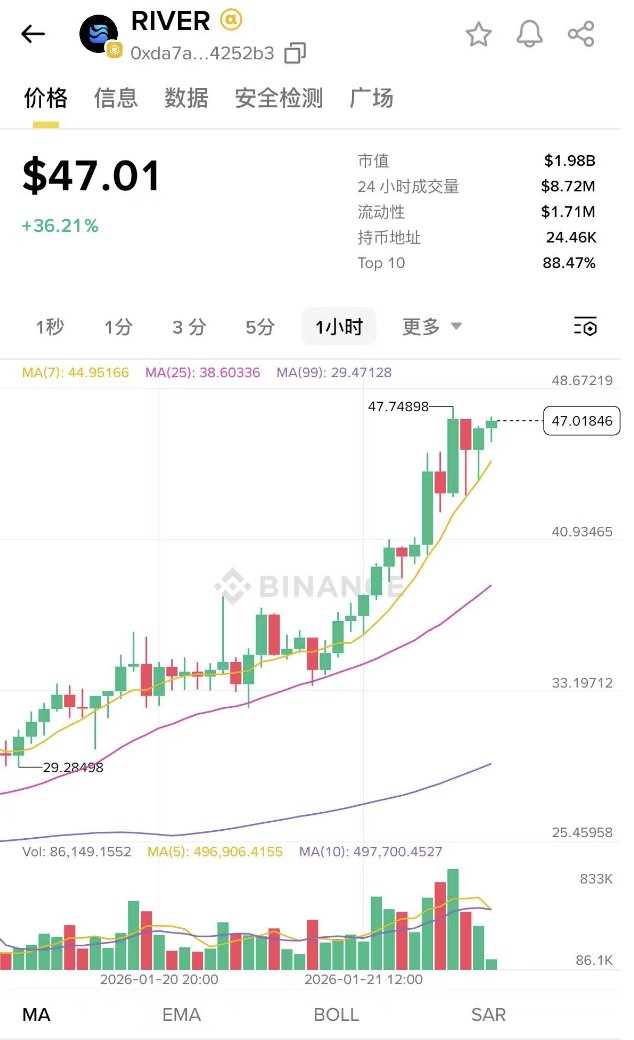
Task: Open the chart settings icon
Action: tap(585, 327)
